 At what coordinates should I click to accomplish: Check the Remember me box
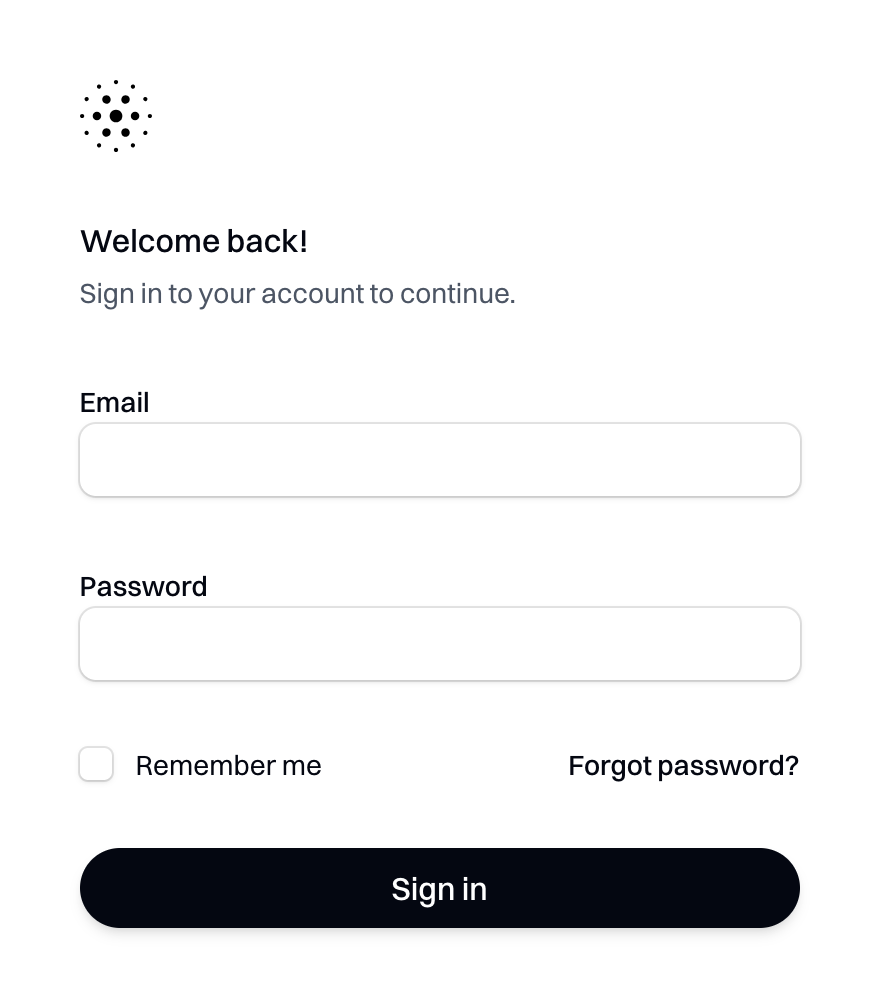point(96,765)
